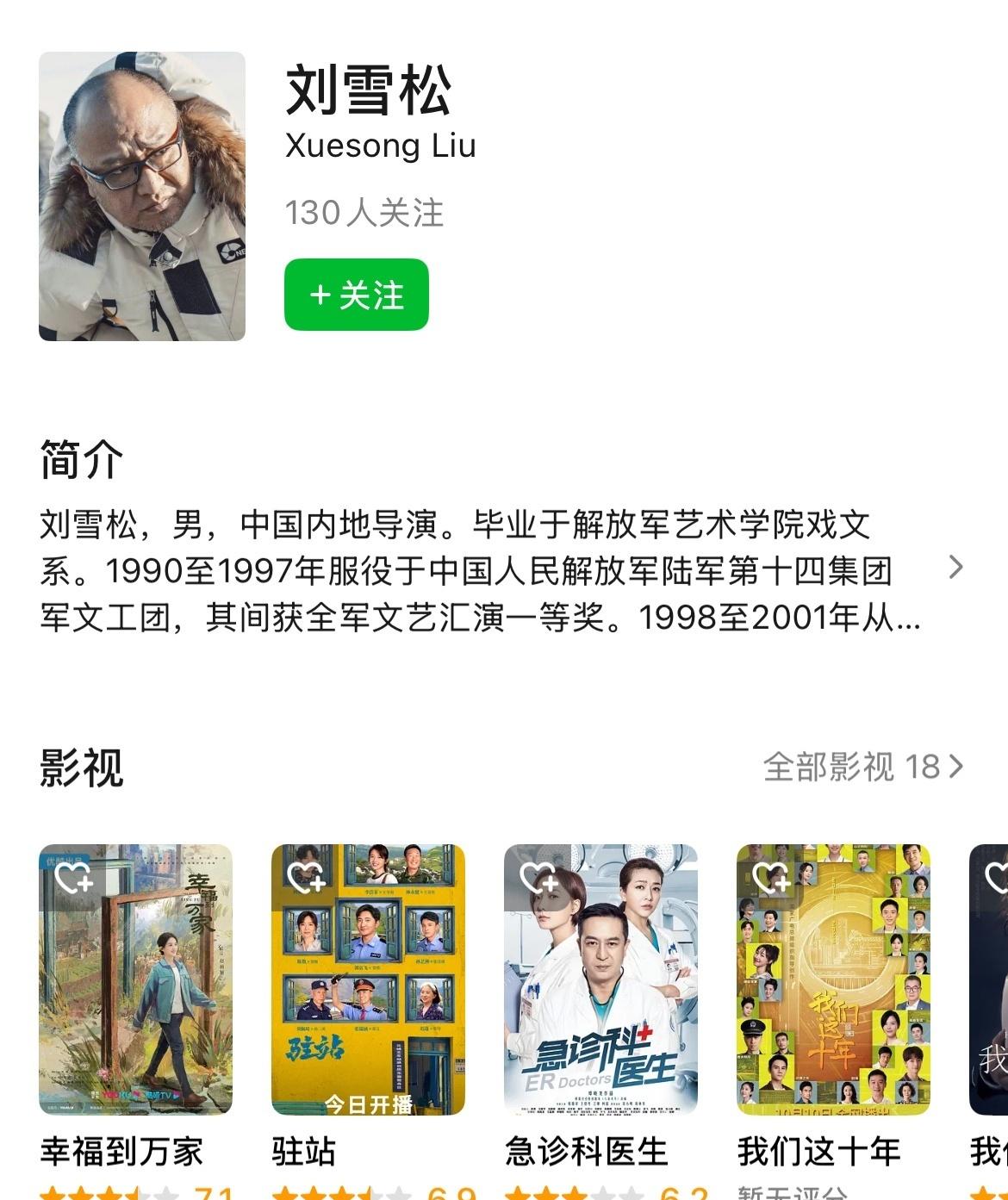Expand the 简介 biography text
The width and height of the screenshot is (1008, 1200).
click(955, 567)
